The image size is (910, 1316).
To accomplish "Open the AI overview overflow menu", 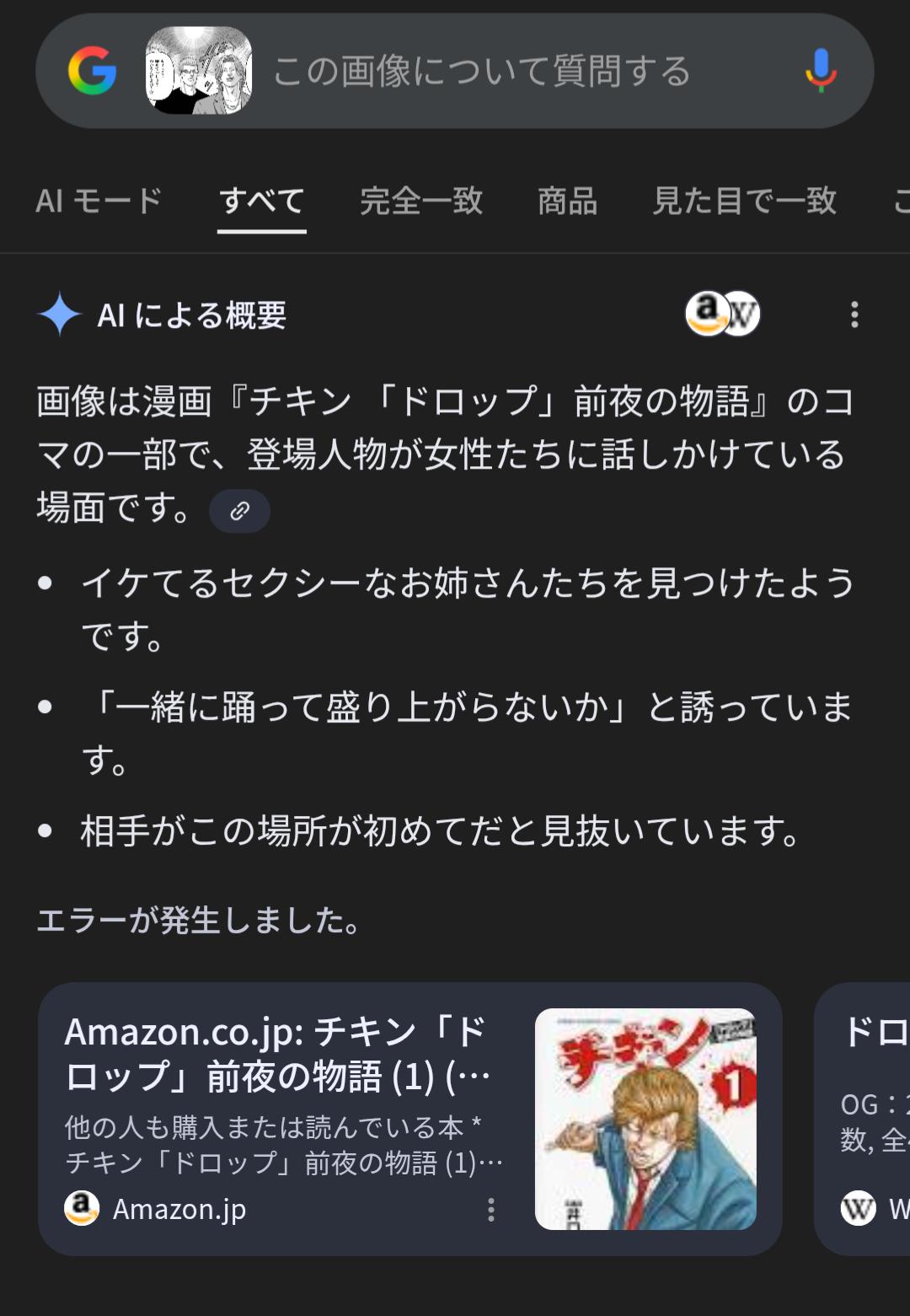I will click(854, 314).
